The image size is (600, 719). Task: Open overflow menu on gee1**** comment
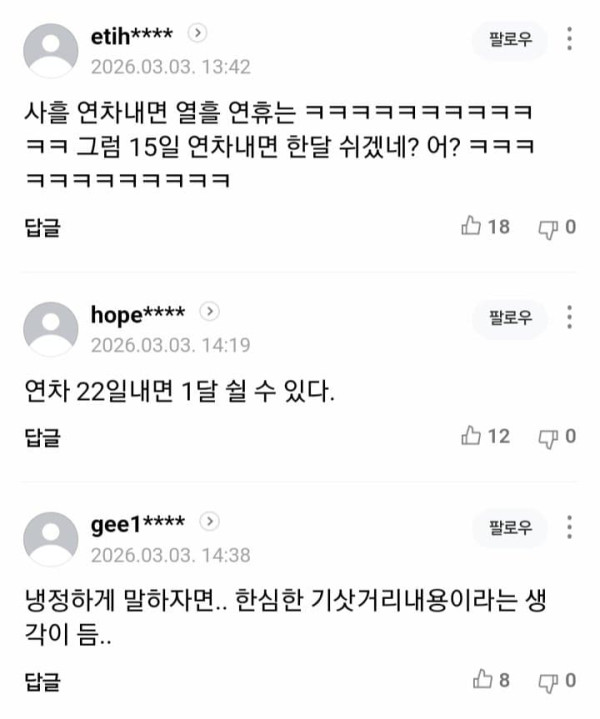(570, 527)
